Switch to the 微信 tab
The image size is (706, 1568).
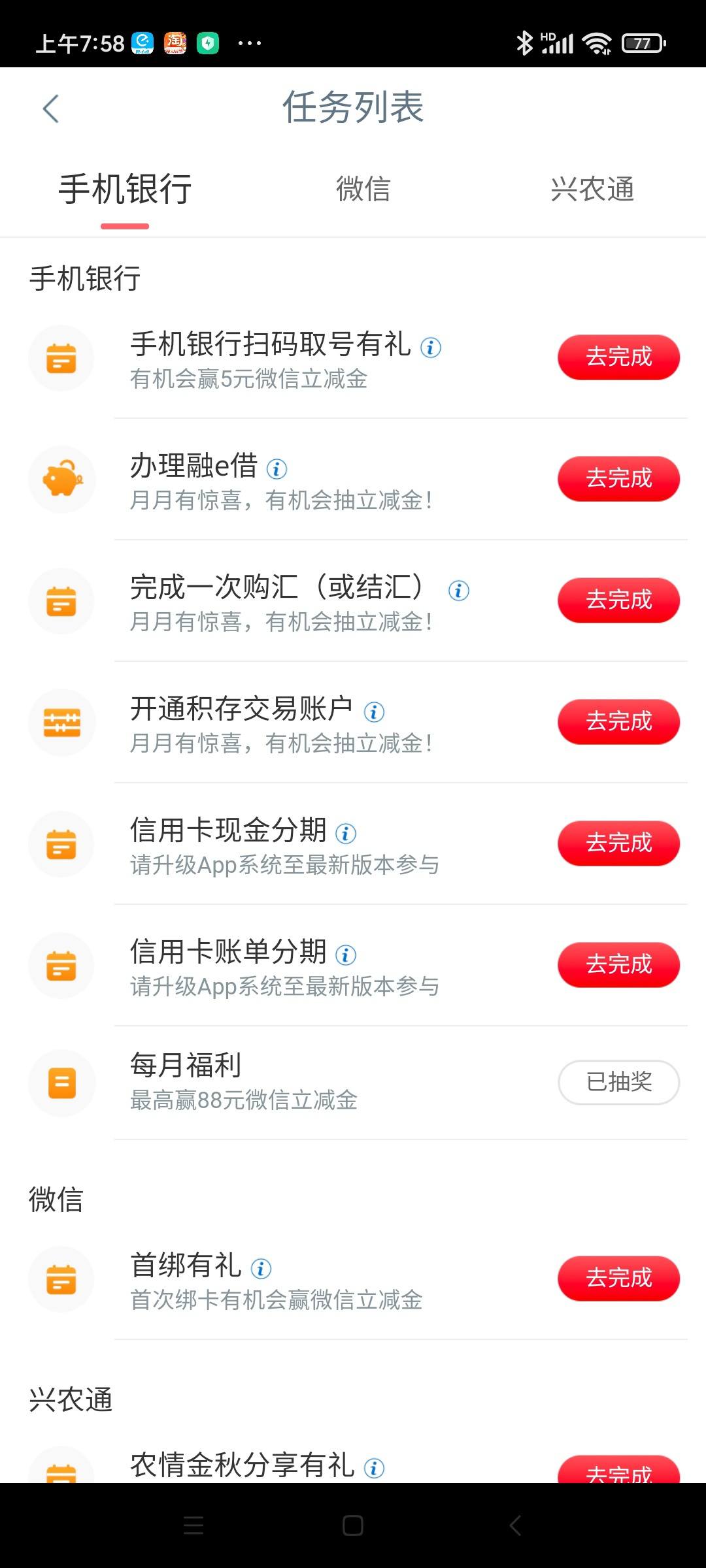[363, 189]
